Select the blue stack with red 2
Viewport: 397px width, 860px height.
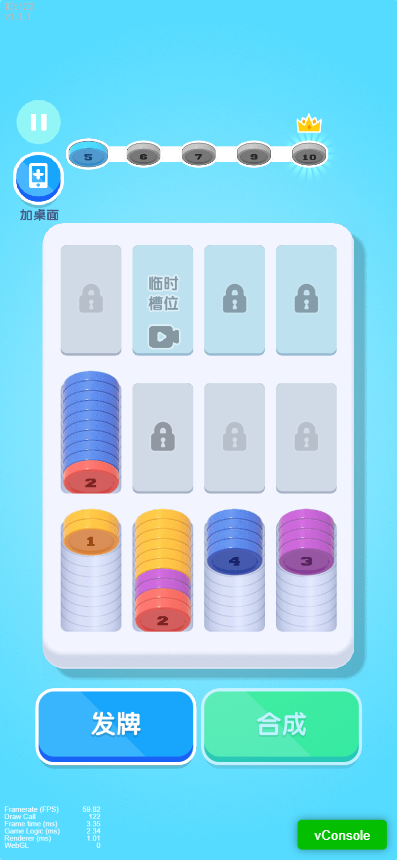(x=91, y=432)
